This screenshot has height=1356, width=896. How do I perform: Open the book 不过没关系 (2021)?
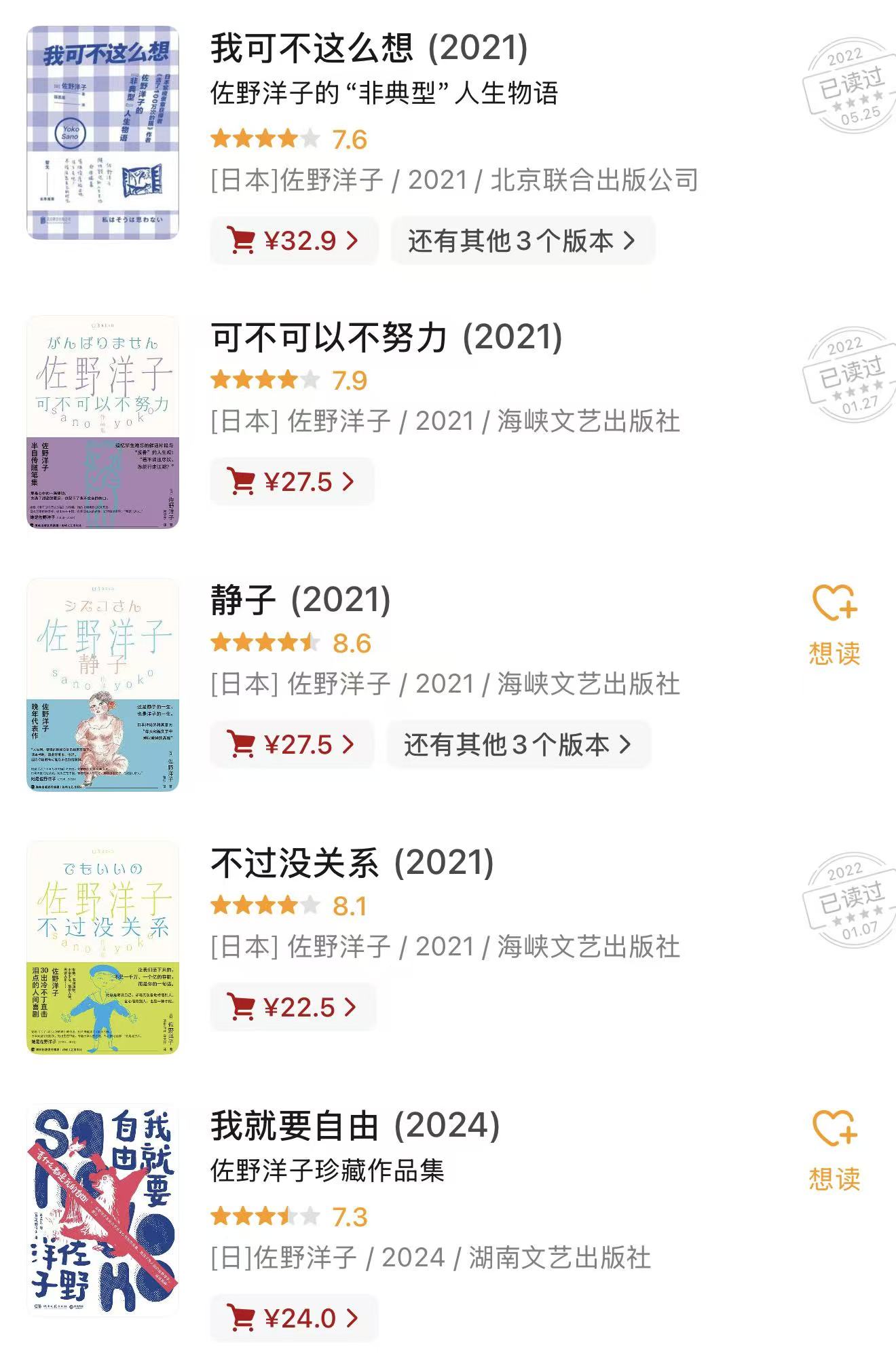pyautogui.click(x=352, y=864)
